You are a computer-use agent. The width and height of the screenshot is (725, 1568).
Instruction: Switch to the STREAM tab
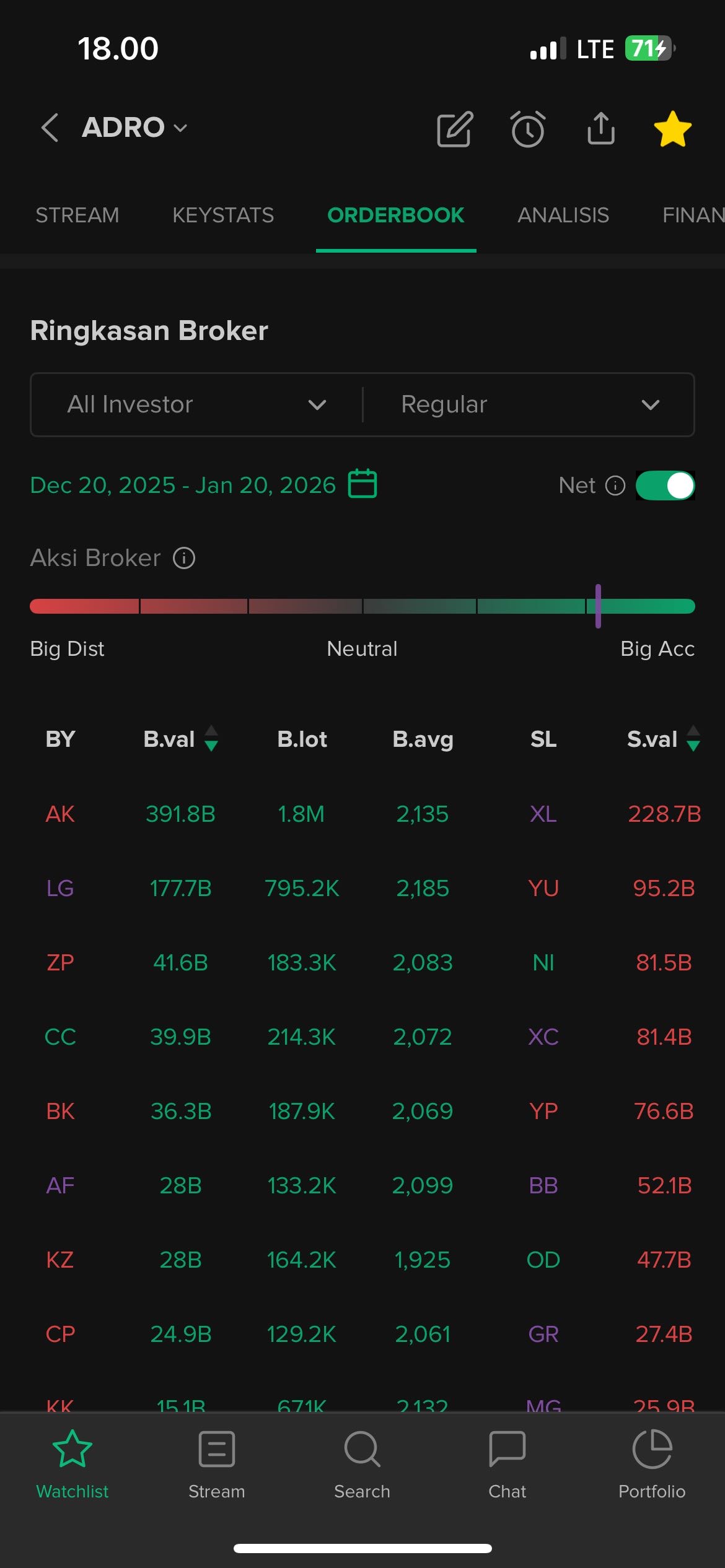coord(77,216)
